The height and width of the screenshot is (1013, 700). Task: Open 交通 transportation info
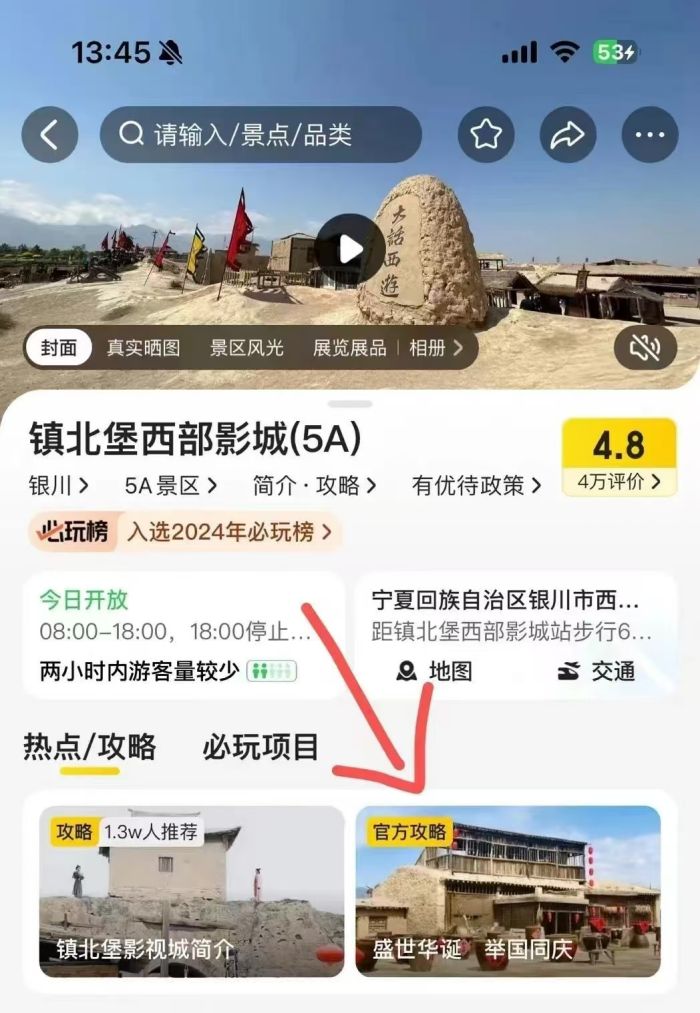tap(596, 671)
